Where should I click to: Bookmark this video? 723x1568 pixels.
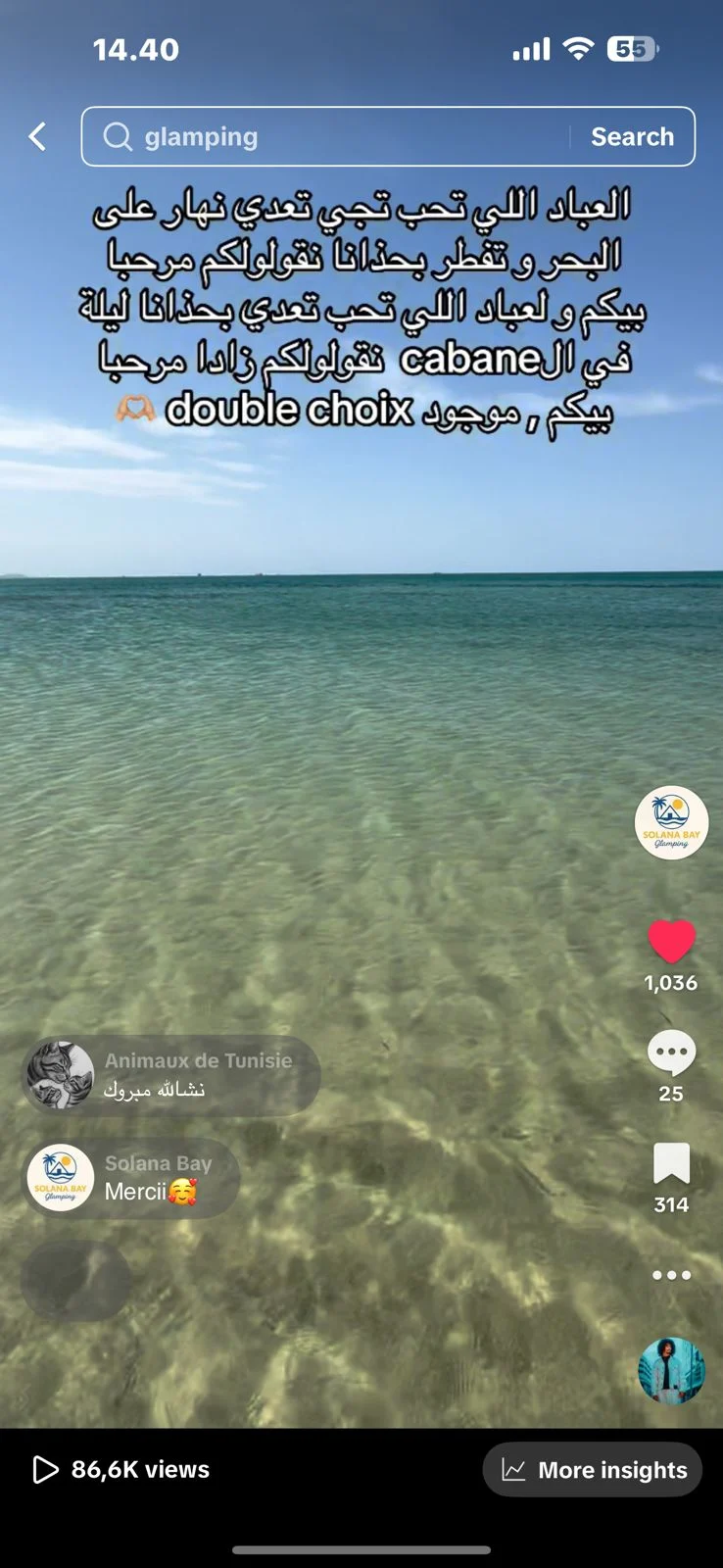(x=671, y=1164)
